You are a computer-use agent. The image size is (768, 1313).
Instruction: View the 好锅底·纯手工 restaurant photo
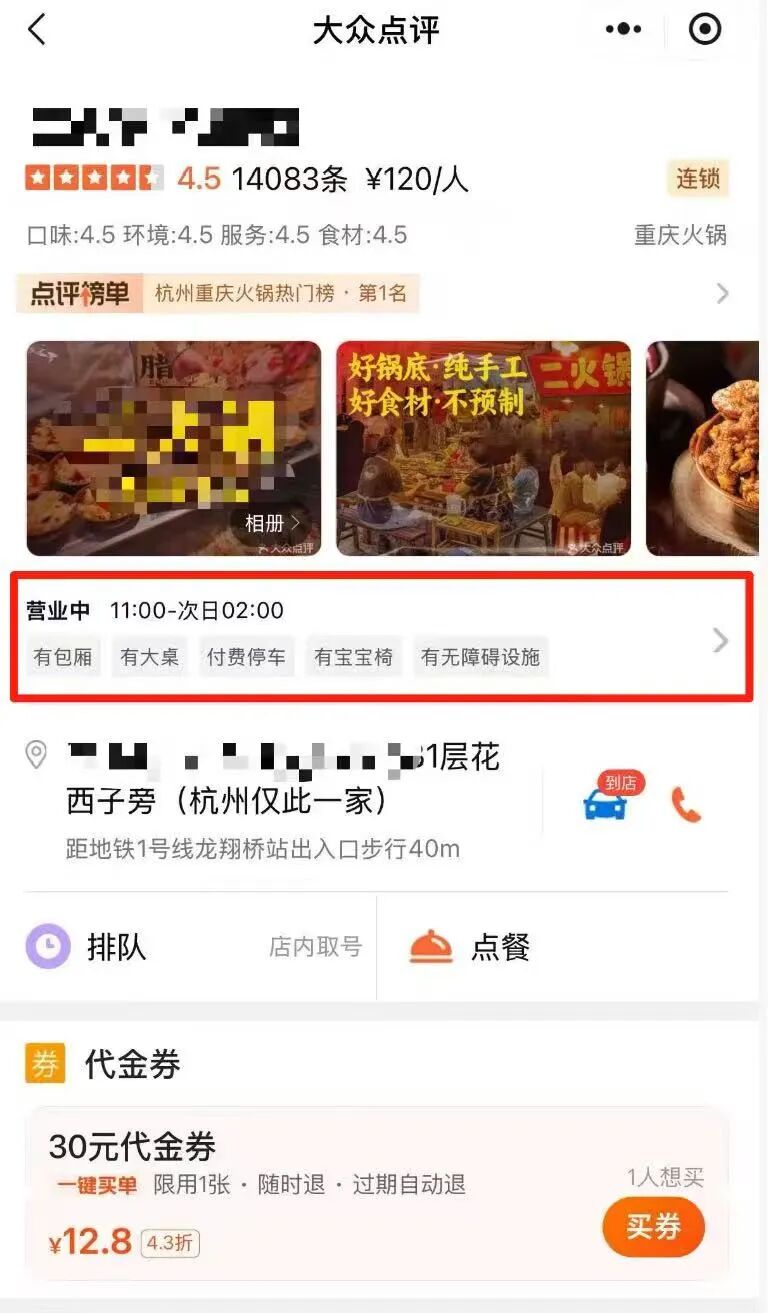click(483, 448)
